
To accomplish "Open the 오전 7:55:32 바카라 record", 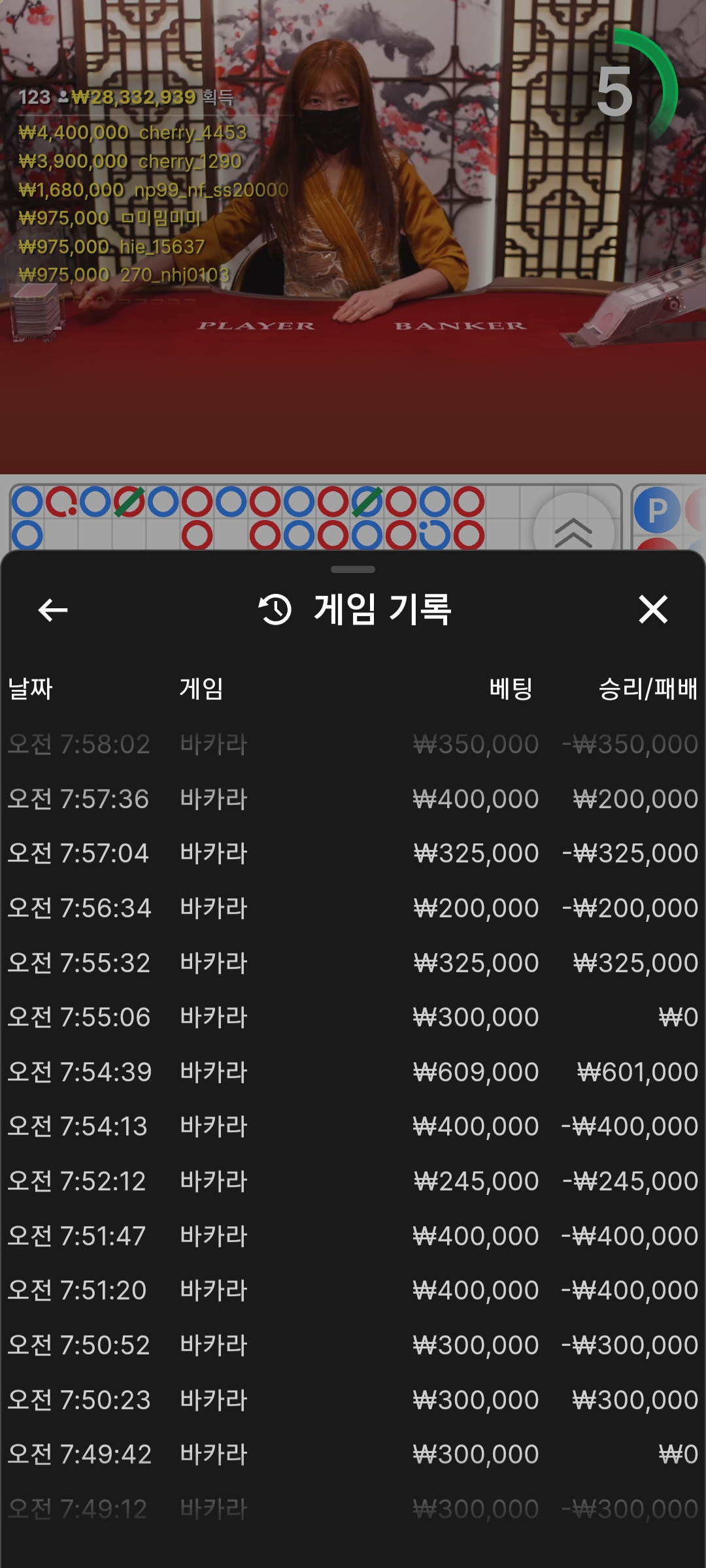I will point(353,963).
